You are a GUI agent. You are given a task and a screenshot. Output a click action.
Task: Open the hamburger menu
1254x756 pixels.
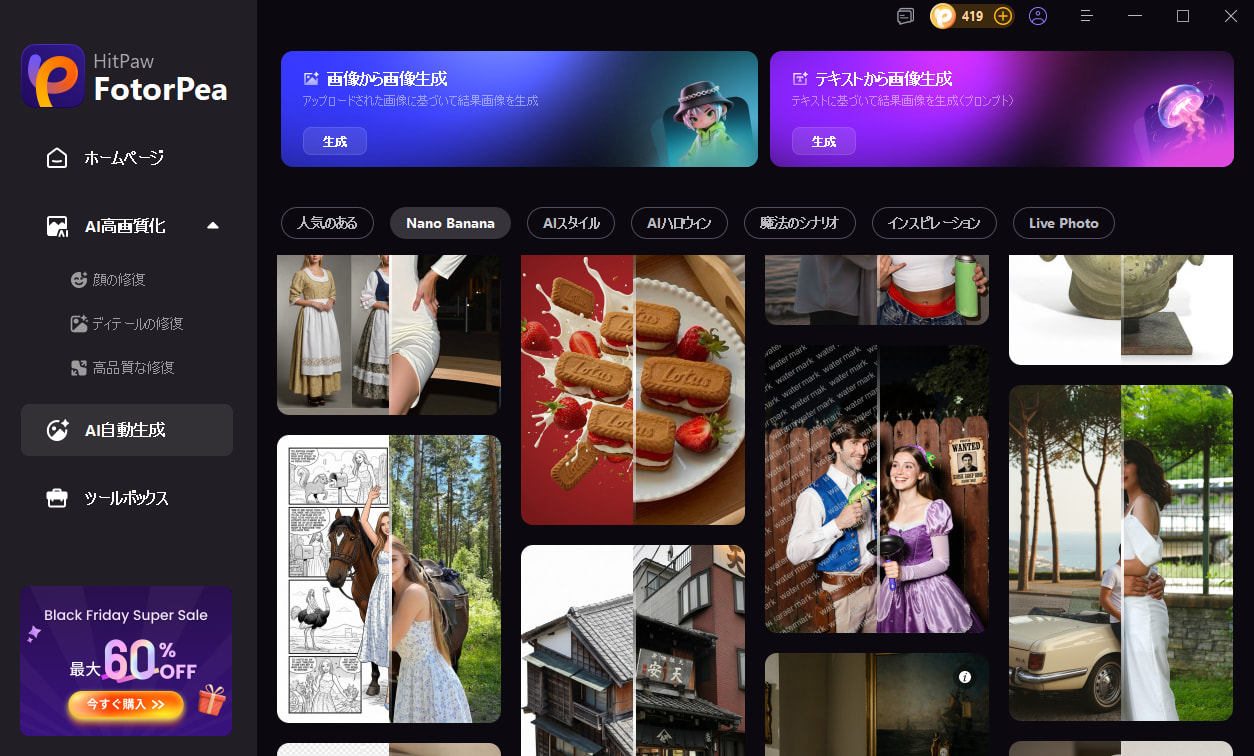click(1089, 16)
